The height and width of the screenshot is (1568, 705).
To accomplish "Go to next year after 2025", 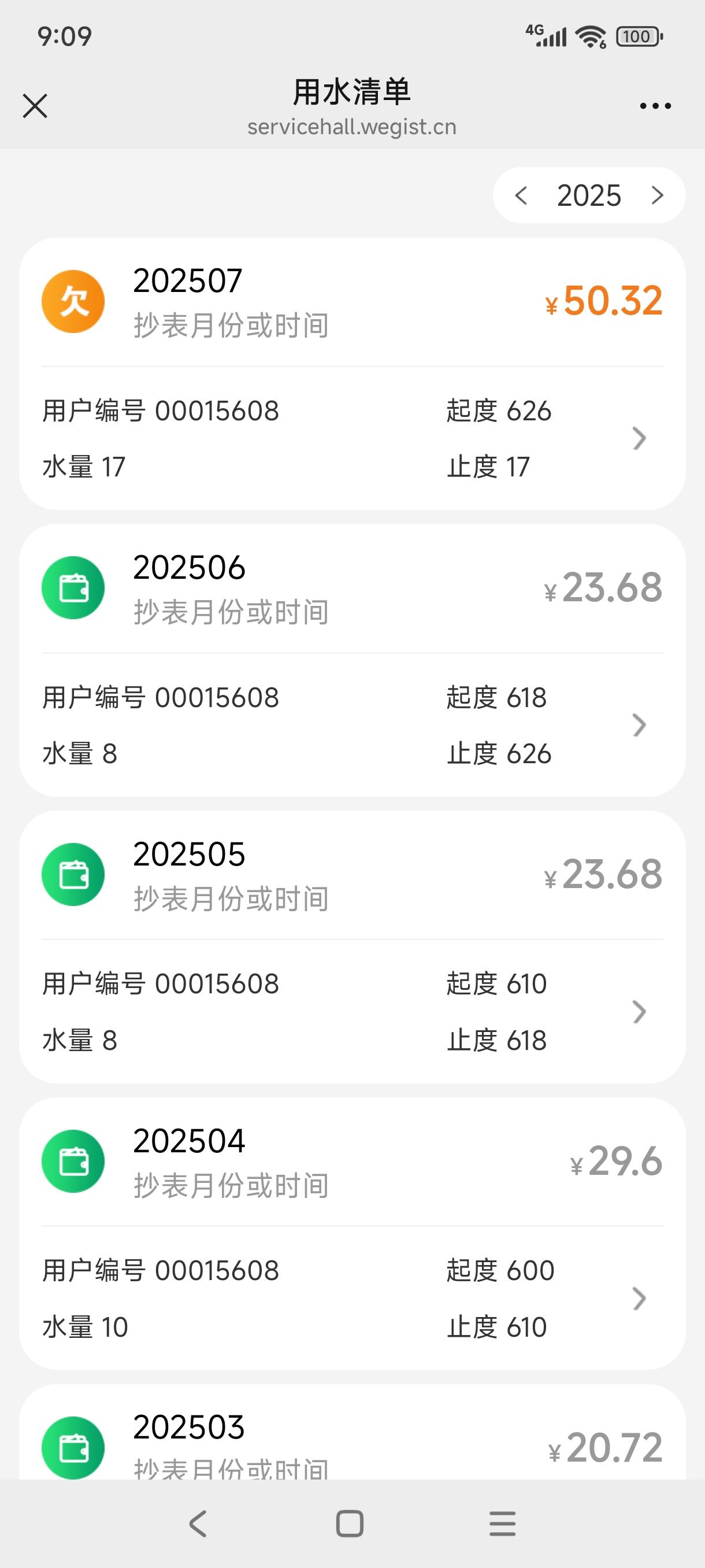I will (657, 196).
